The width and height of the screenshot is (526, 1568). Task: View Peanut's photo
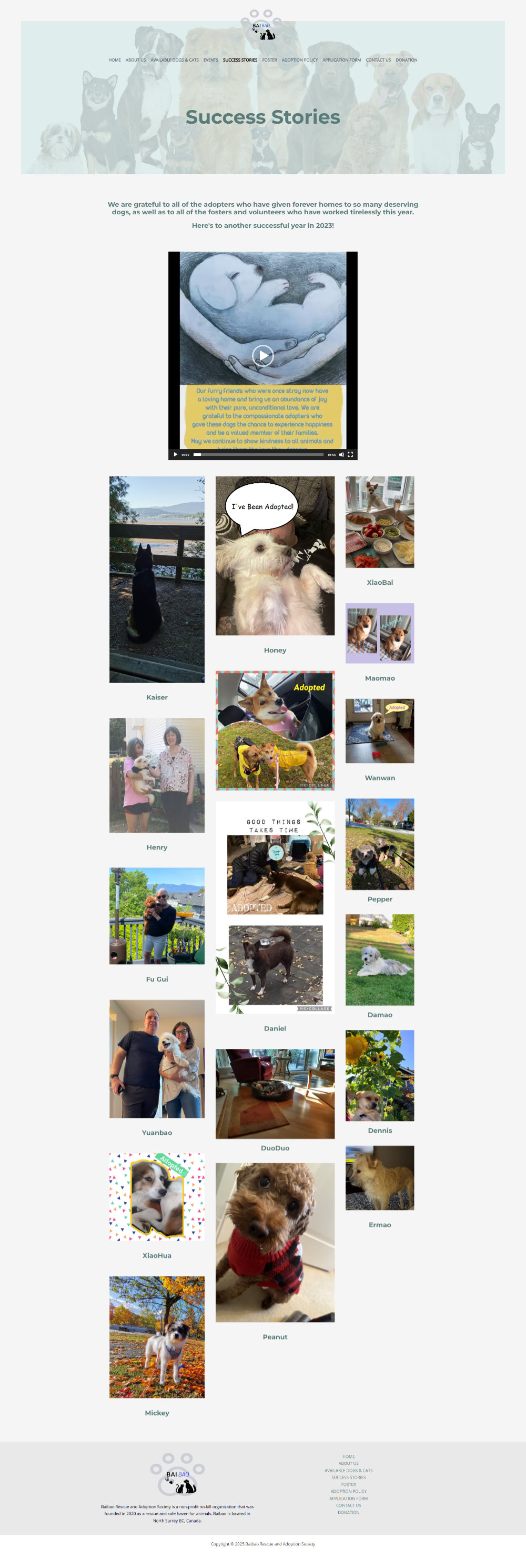point(275,1242)
